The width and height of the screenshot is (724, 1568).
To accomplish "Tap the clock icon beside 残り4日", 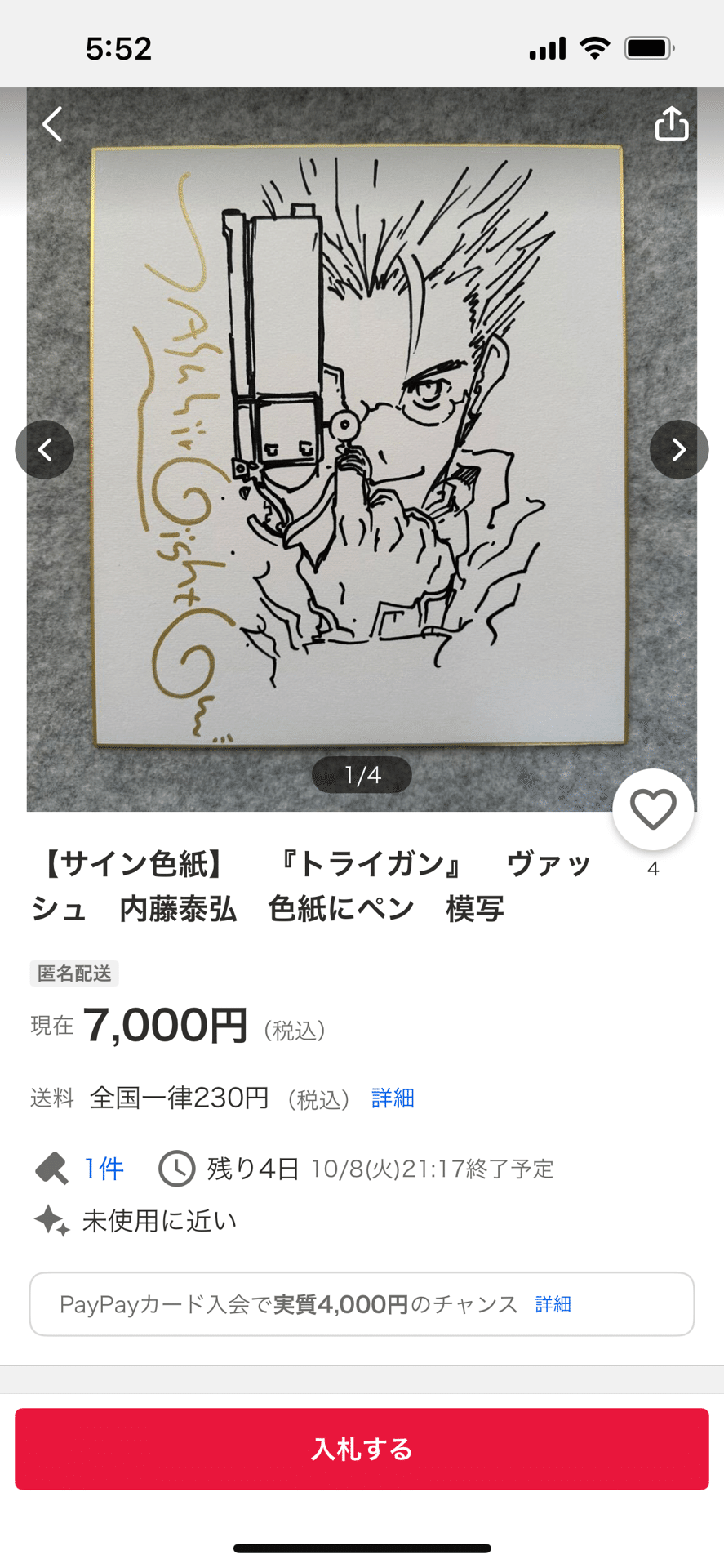I will click(178, 1169).
